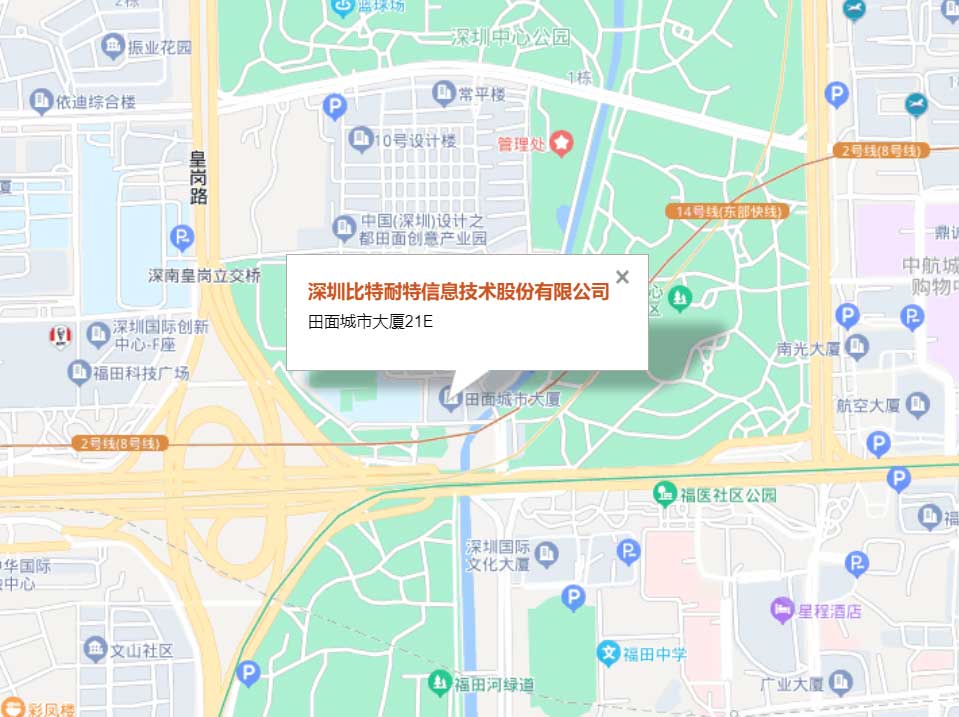959x717 pixels.
Task: Close the company info popup
Action: [x=622, y=277]
